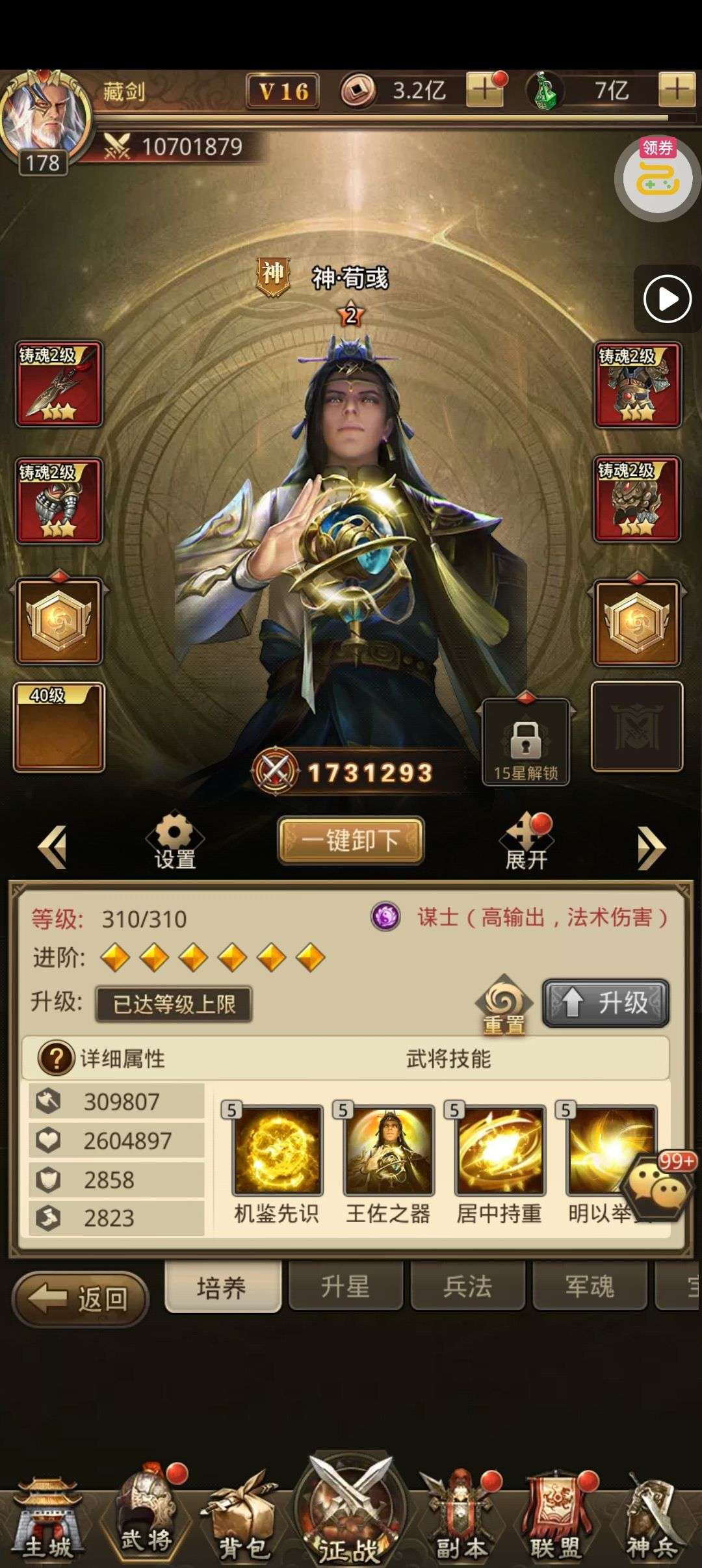Open 背包 in bottom navigation
702x1568 pixels.
pyautogui.click(x=242, y=1519)
